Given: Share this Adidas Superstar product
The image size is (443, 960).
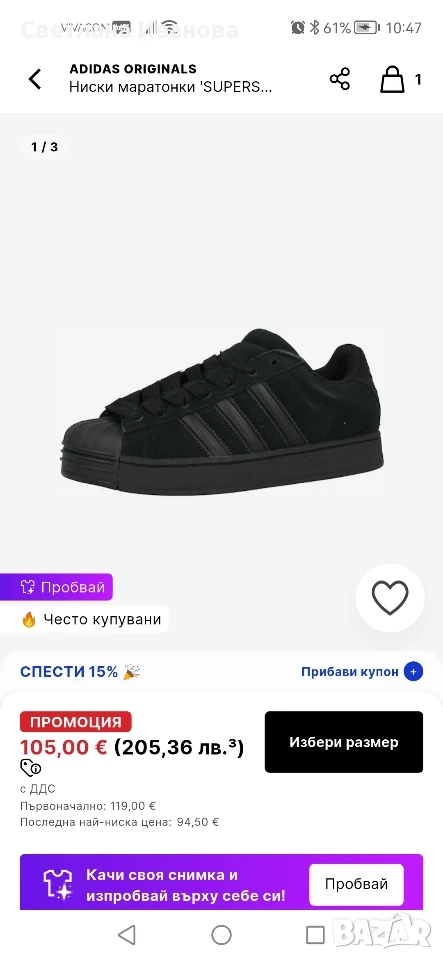Looking at the screenshot, I should (x=340, y=79).
